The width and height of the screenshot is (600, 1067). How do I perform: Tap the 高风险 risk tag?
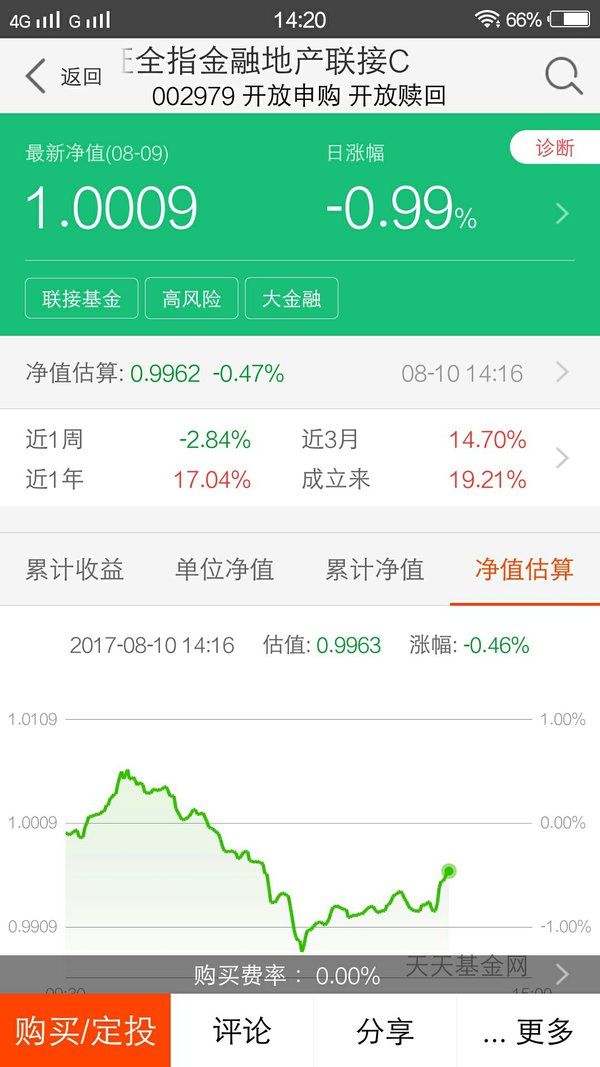192,298
